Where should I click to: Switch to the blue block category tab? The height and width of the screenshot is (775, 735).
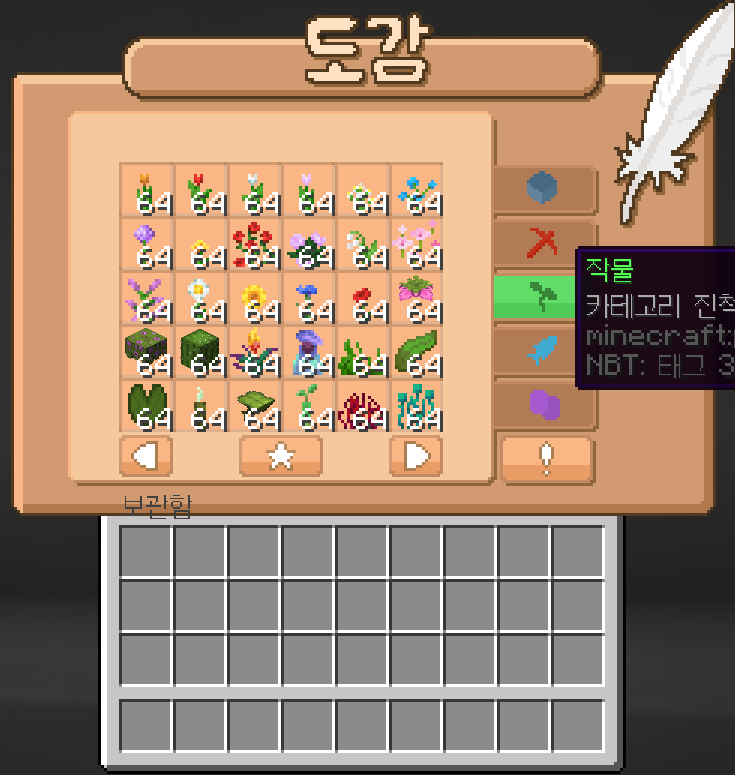(x=543, y=188)
